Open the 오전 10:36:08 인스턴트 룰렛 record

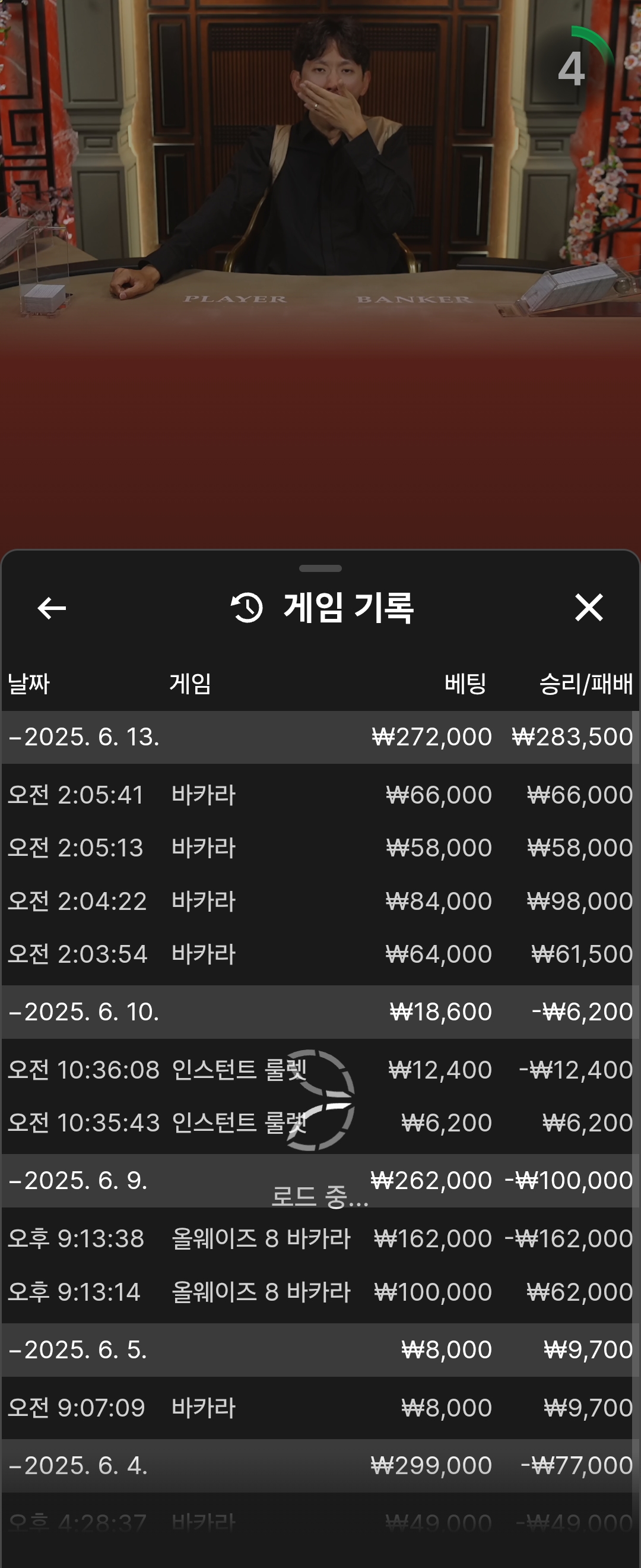coord(316,1070)
